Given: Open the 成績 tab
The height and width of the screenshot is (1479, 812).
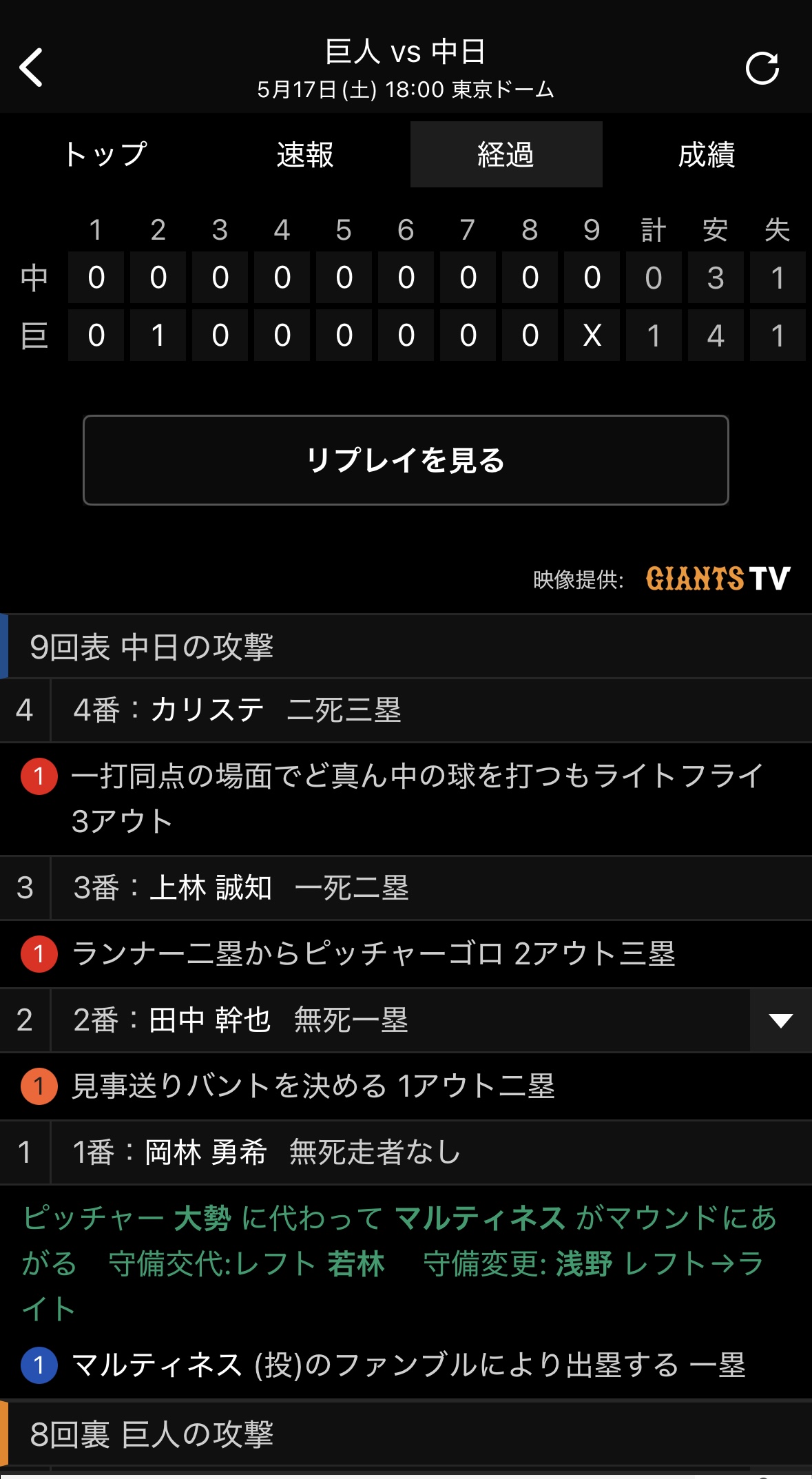Looking at the screenshot, I should 707,154.
